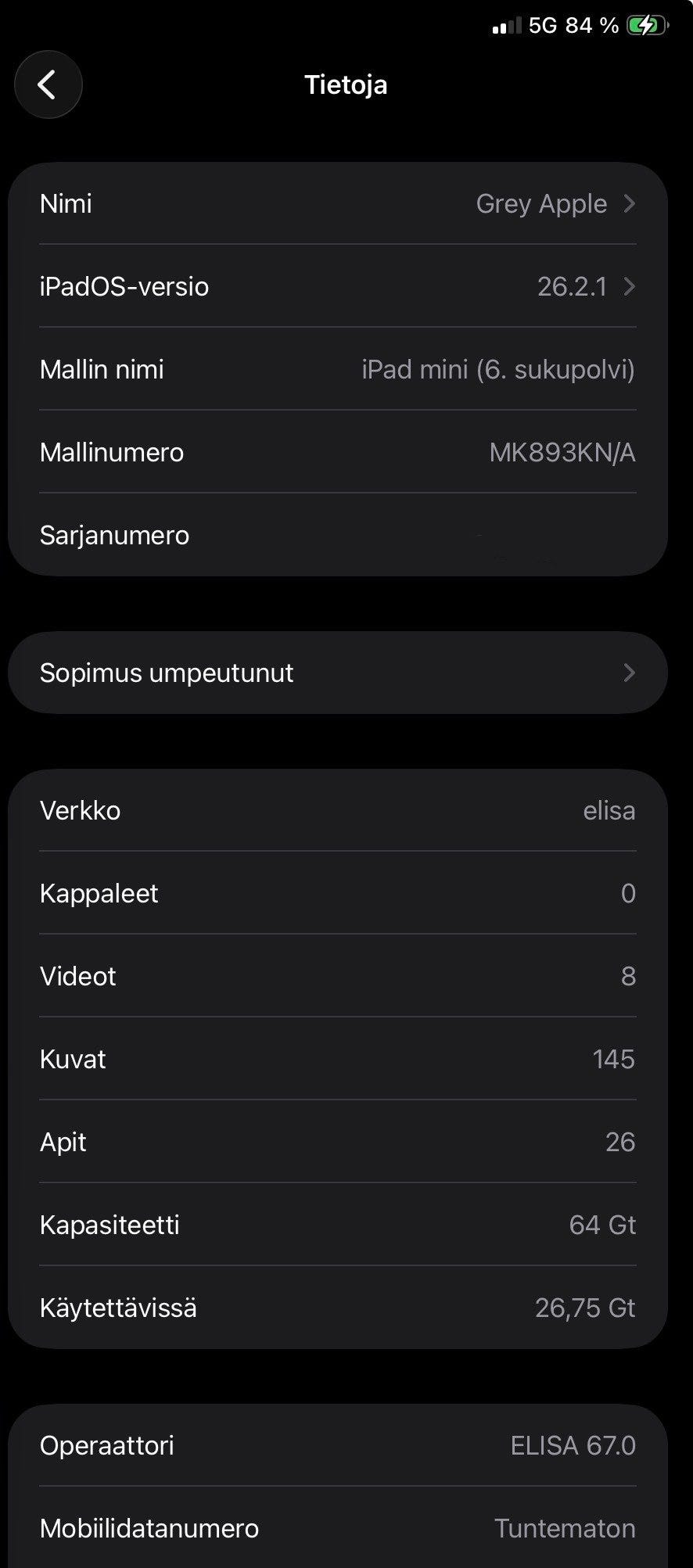Image resolution: width=693 pixels, height=1568 pixels.
Task: Tap the Sarjanumero row
Action: click(x=336, y=535)
